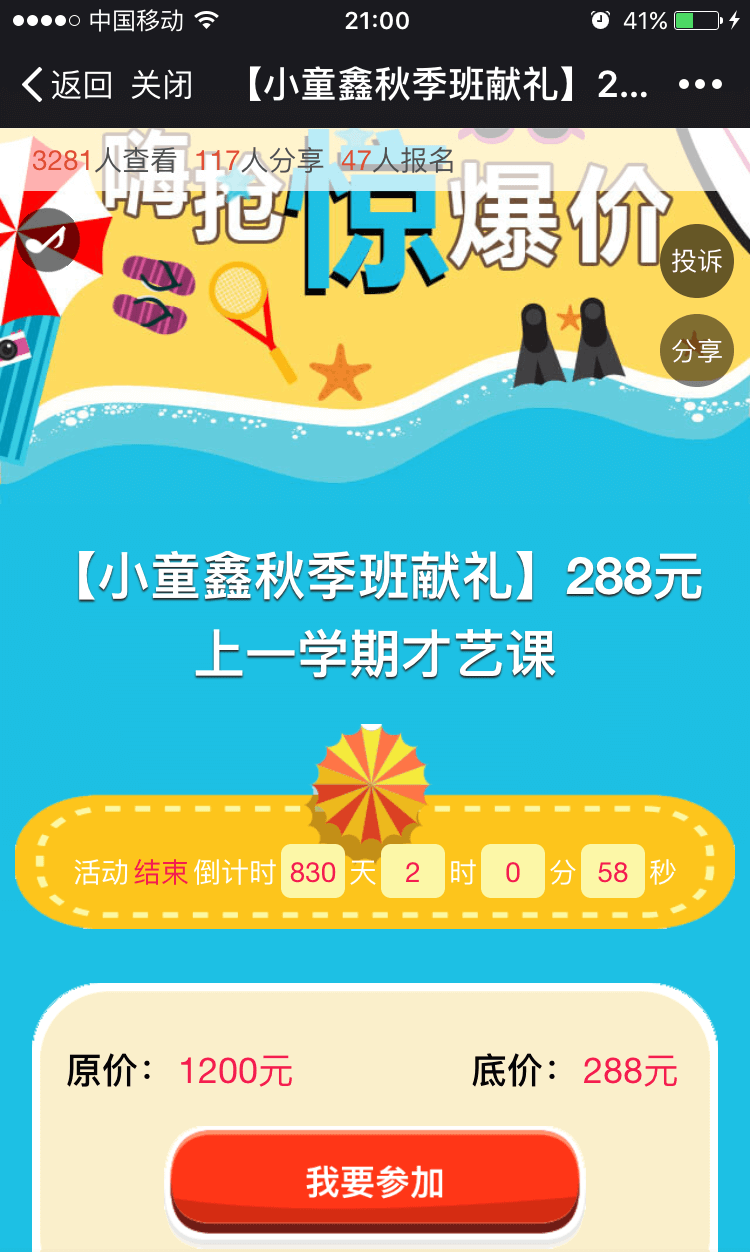Image resolution: width=750 pixels, height=1252 pixels.
Task: Go back with 返回 arrow
Action: [65, 85]
